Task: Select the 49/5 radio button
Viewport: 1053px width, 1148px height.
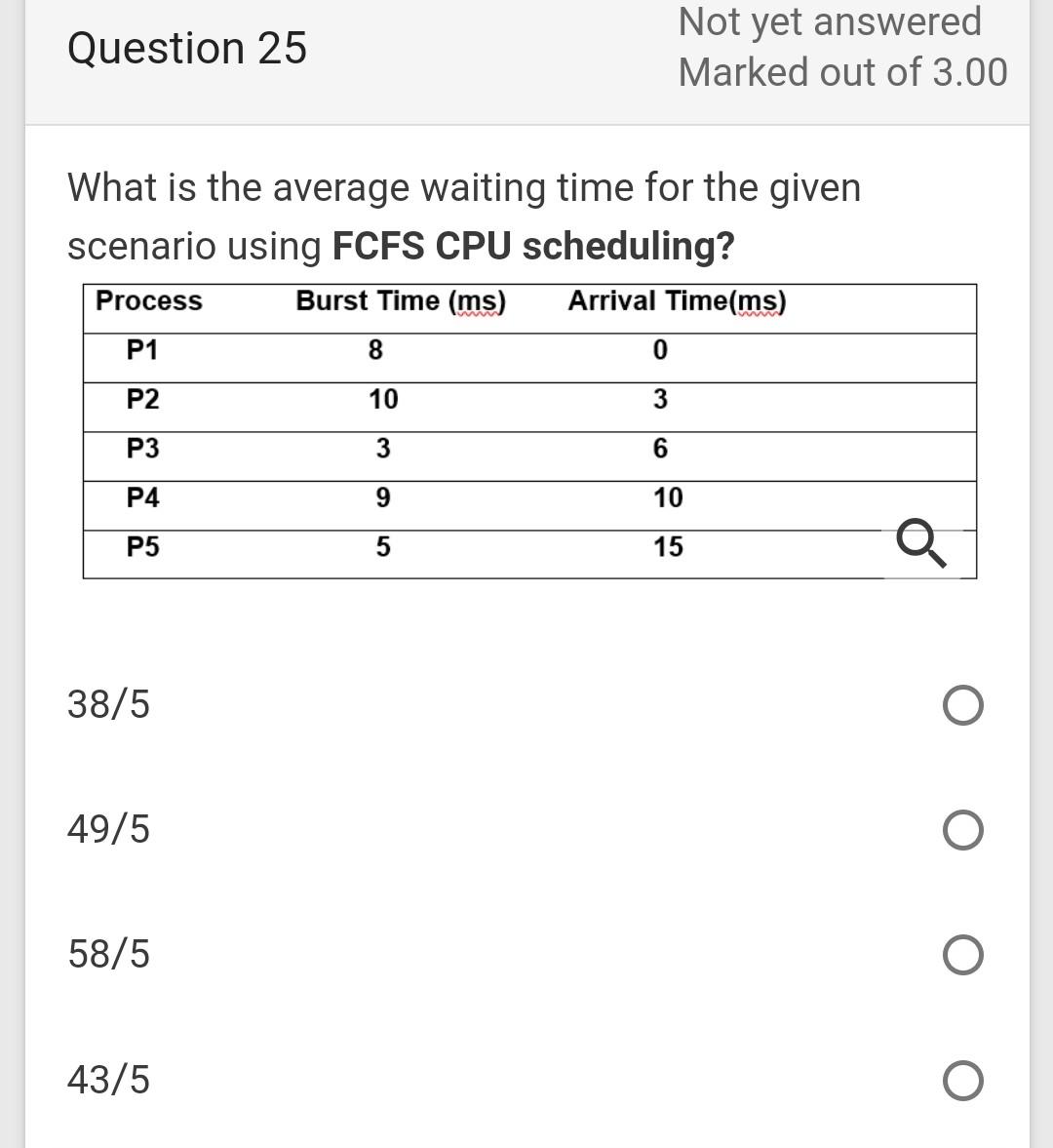Action: click(962, 830)
